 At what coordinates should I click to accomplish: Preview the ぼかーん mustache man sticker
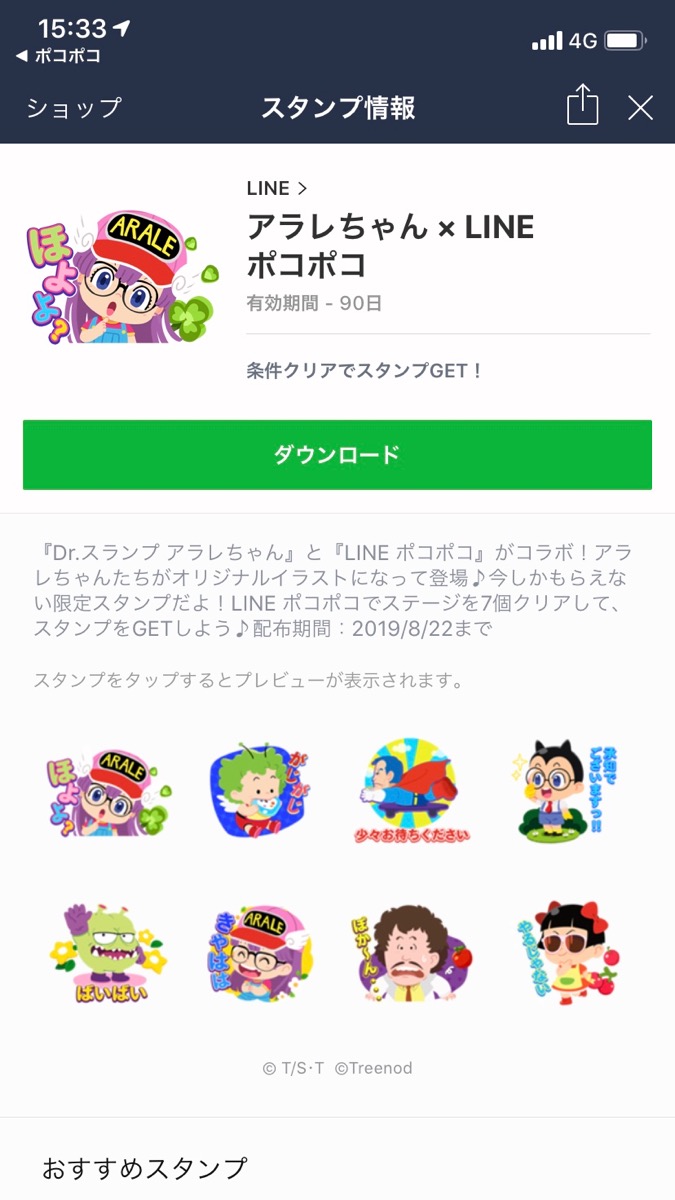click(x=411, y=952)
